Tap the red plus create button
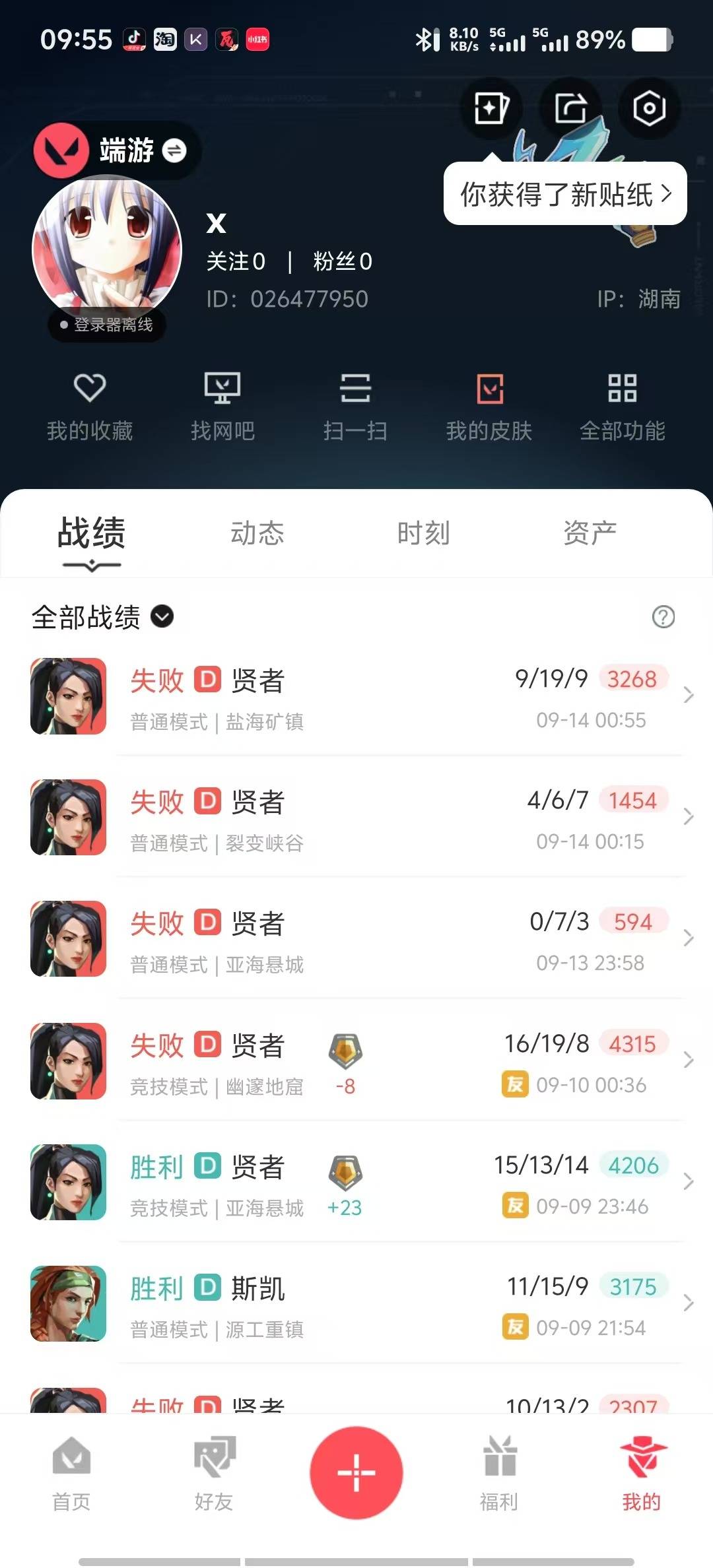The width and height of the screenshot is (713, 1568). 356,1473
